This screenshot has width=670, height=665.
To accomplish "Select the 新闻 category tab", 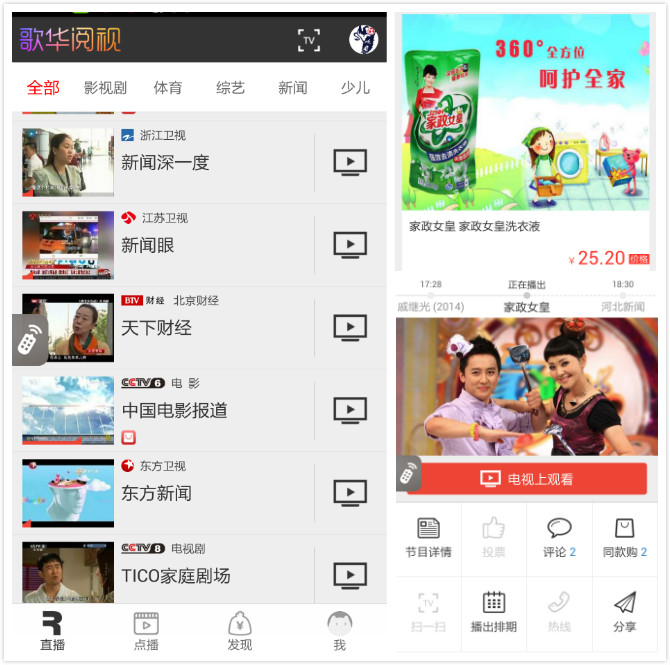I will click(292, 88).
